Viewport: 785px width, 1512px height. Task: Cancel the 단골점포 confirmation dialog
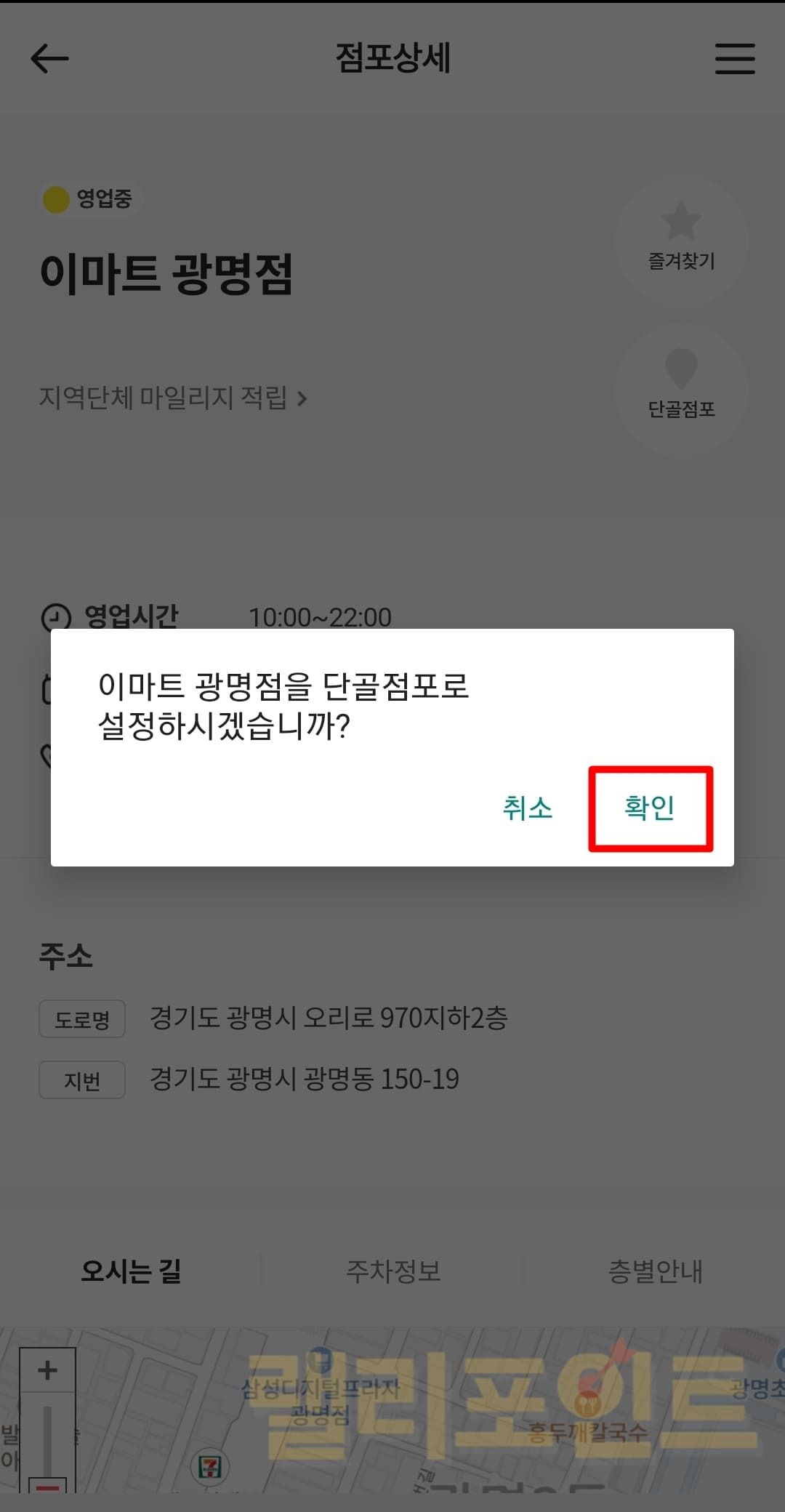(x=528, y=808)
